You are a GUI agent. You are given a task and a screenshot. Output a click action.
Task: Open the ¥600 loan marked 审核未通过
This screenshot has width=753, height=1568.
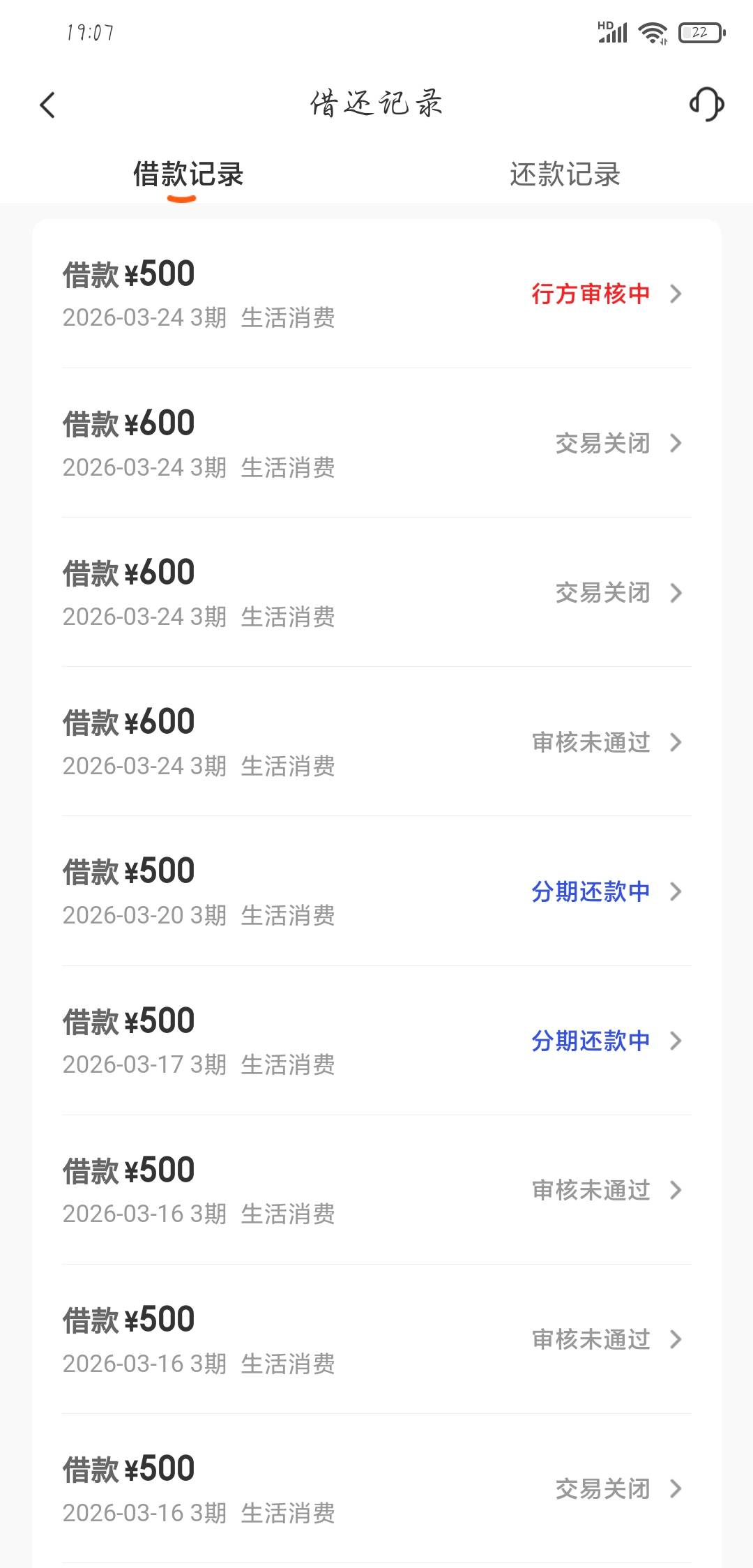(x=376, y=741)
